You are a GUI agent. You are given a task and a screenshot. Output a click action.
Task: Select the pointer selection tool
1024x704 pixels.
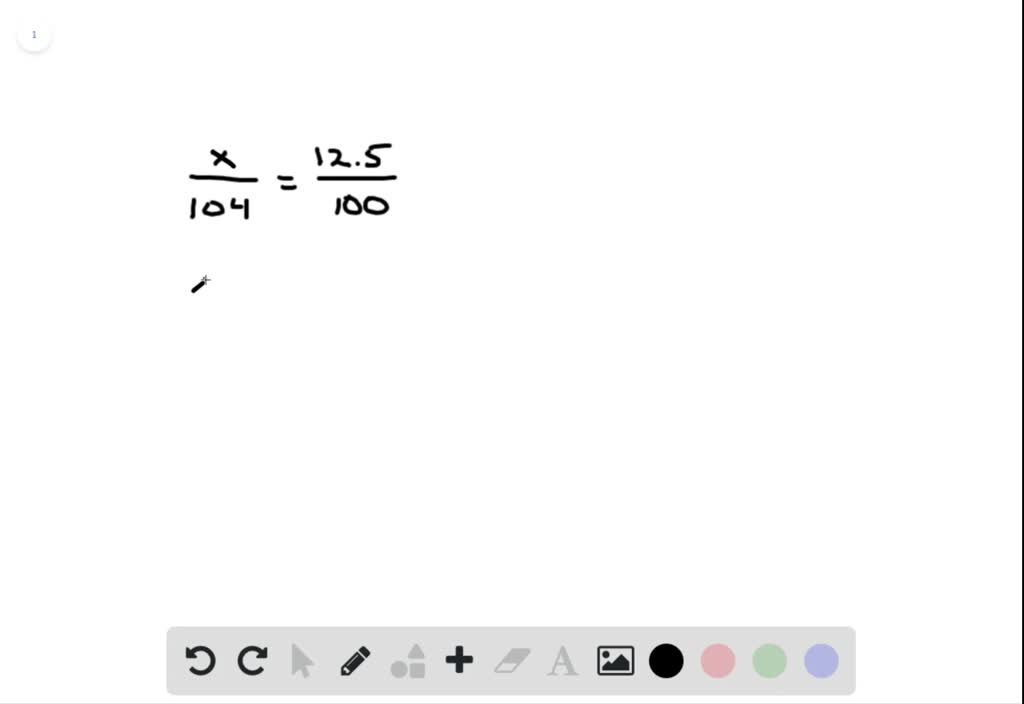point(302,661)
